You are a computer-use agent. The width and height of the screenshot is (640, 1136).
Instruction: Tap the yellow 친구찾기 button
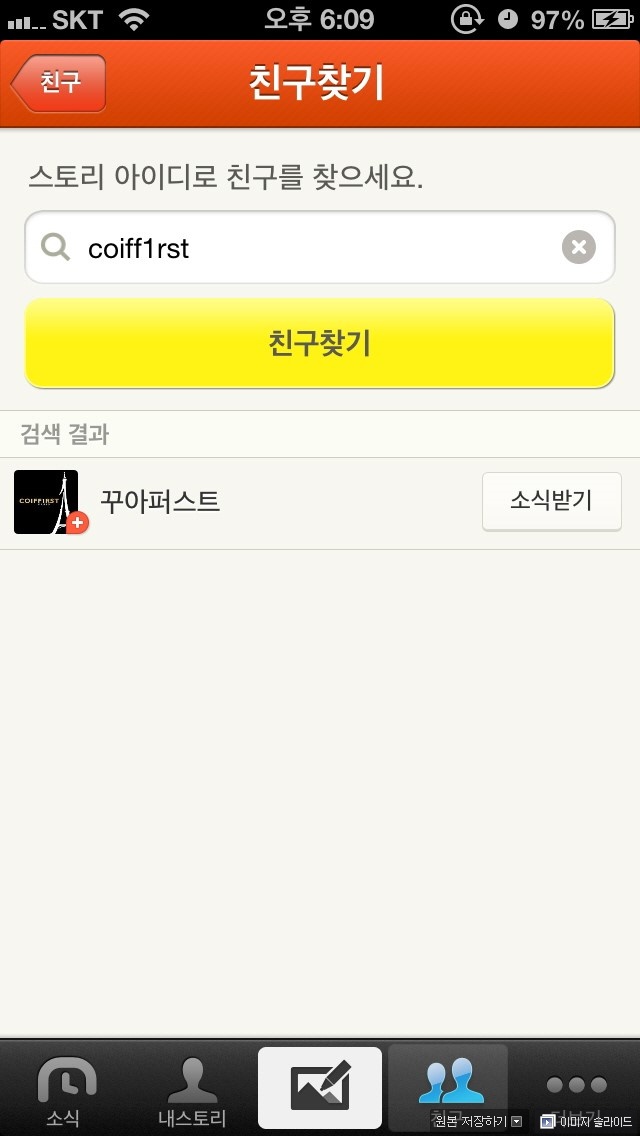320,343
